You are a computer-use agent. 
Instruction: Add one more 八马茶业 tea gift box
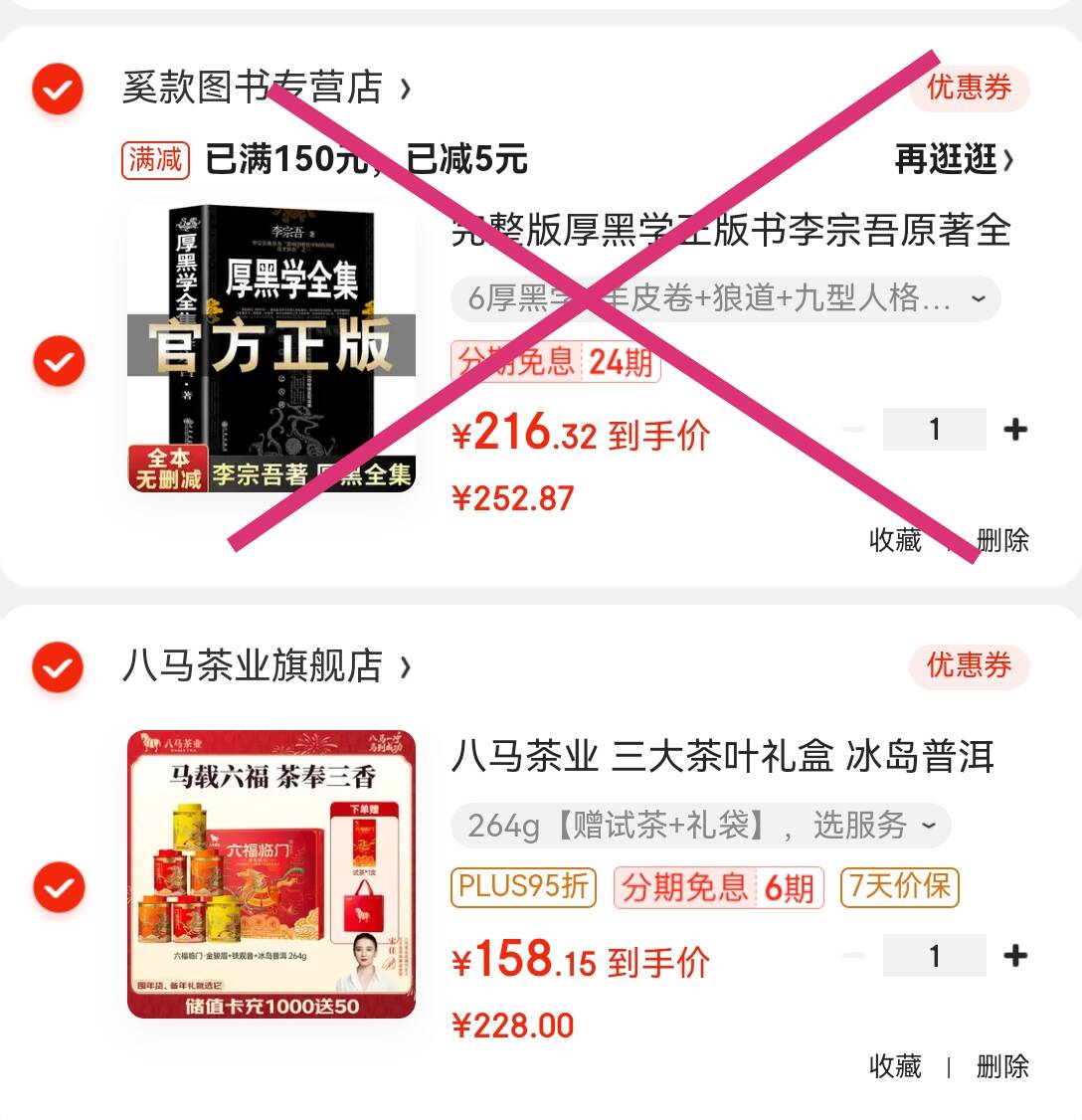1015,956
